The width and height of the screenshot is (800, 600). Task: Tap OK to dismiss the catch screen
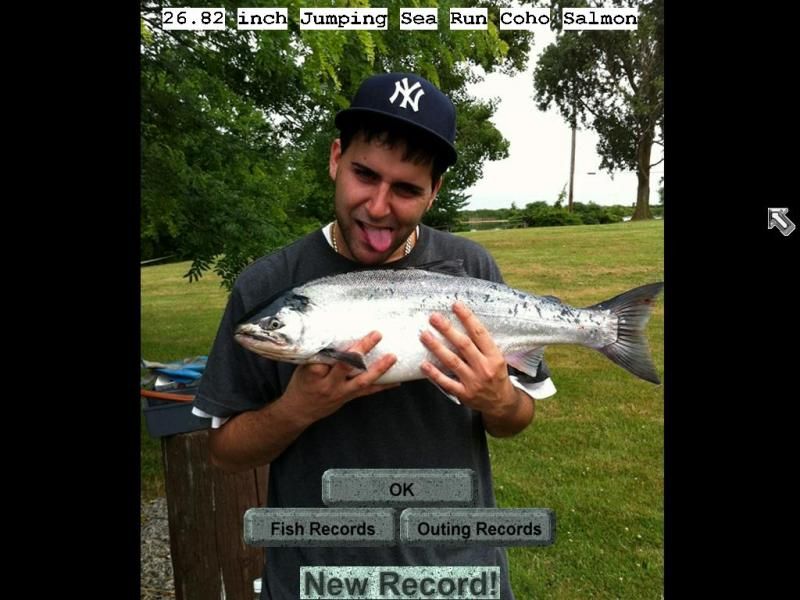pos(400,488)
